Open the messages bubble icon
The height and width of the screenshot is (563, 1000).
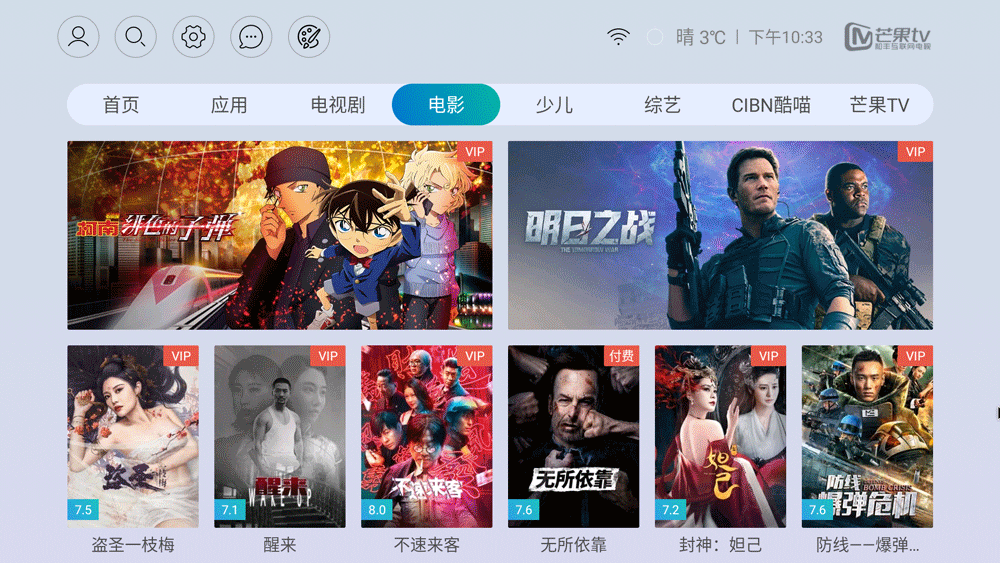[x=251, y=37]
